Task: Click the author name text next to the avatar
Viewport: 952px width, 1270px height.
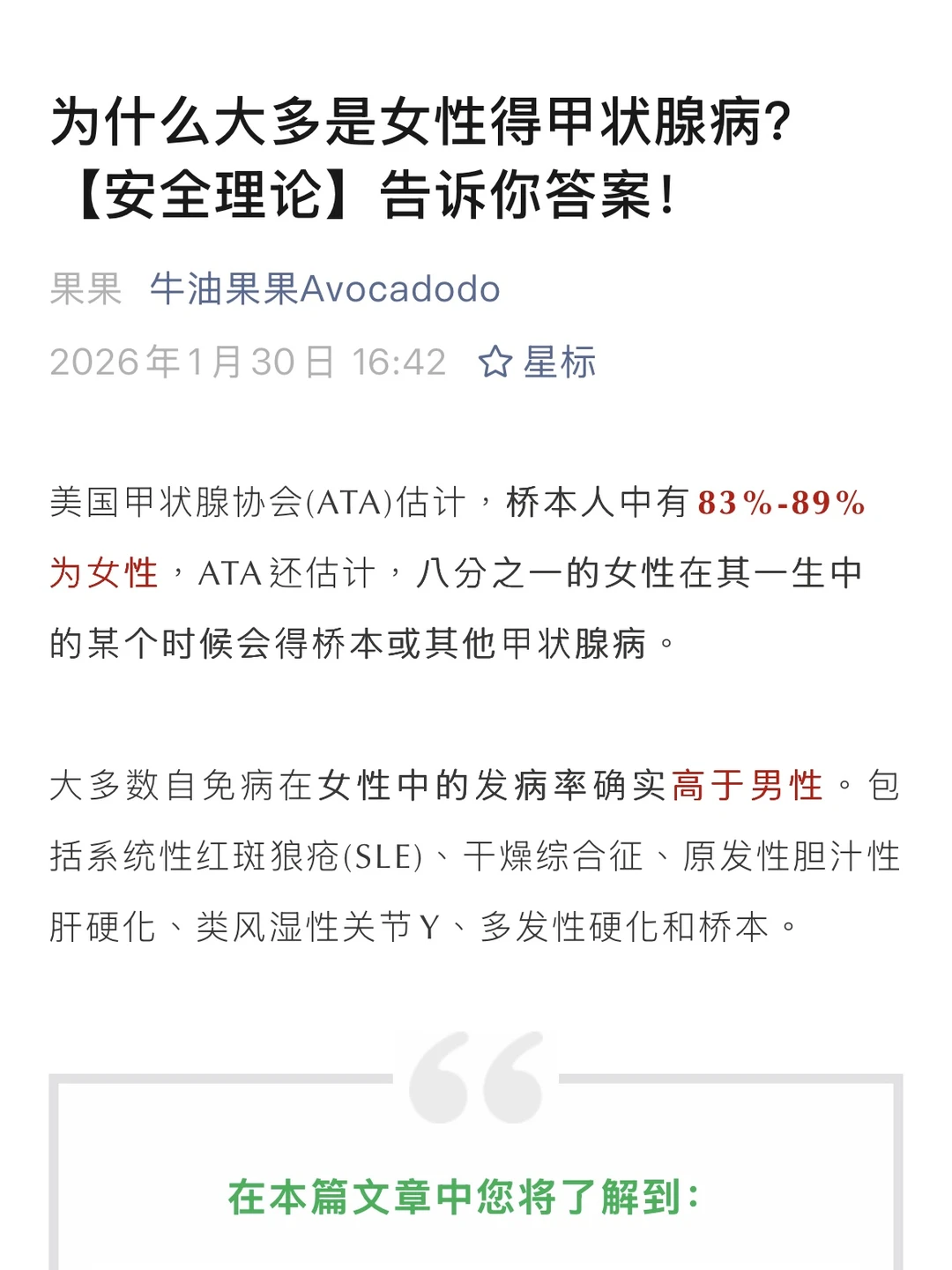Action: tap(325, 288)
